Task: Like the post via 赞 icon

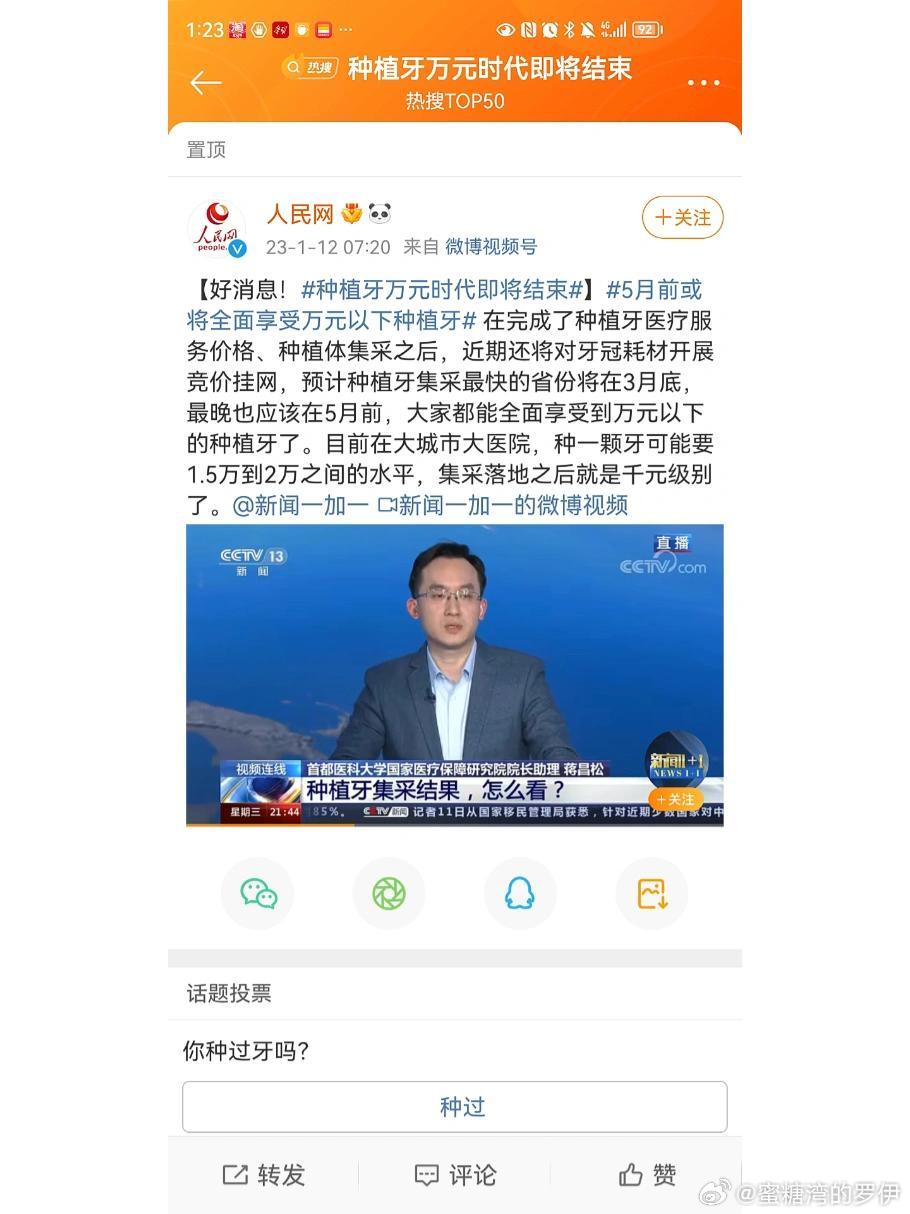Action: click(x=645, y=1175)
